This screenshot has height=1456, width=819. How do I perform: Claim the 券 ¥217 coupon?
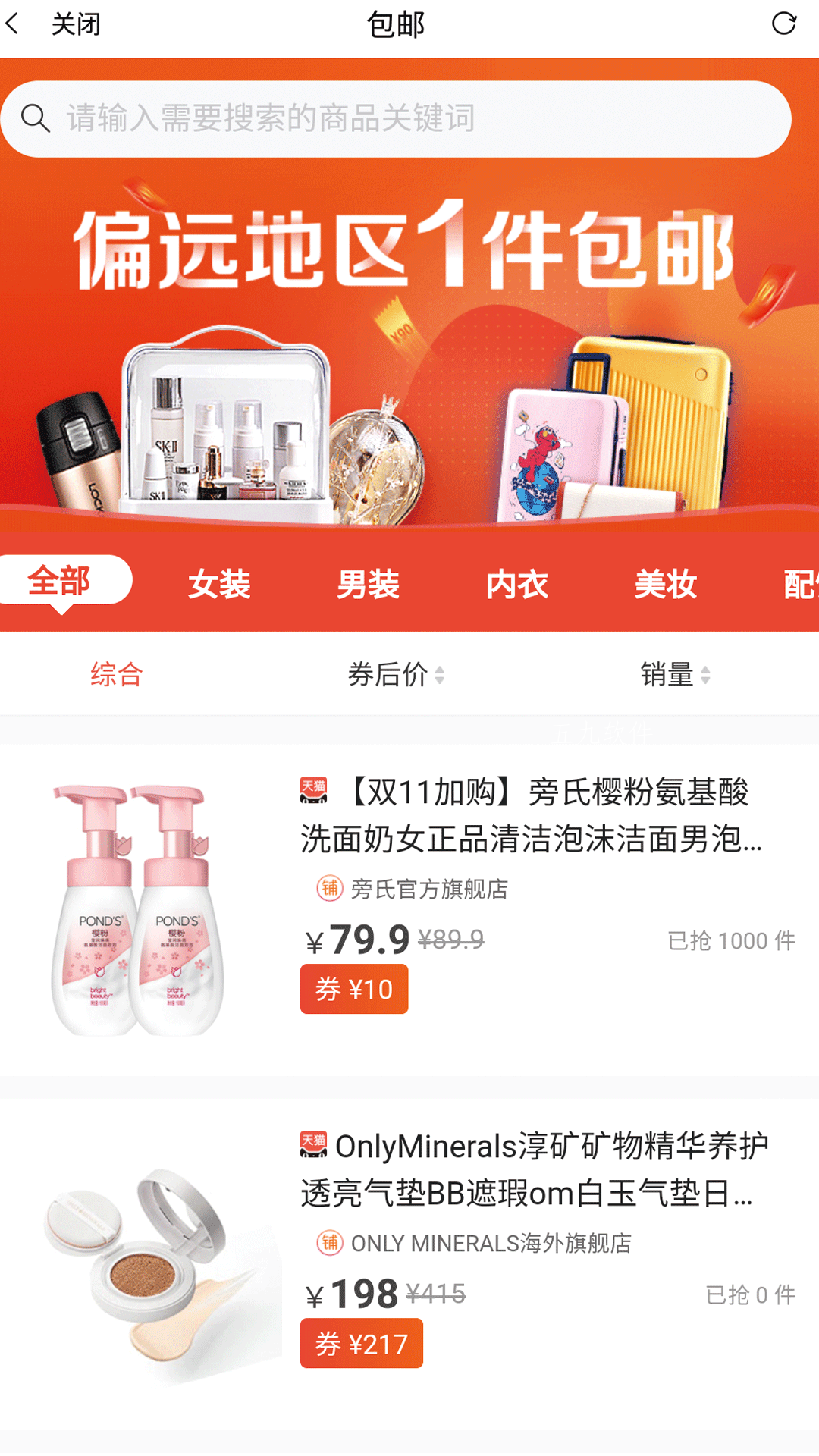[362, 1343]
